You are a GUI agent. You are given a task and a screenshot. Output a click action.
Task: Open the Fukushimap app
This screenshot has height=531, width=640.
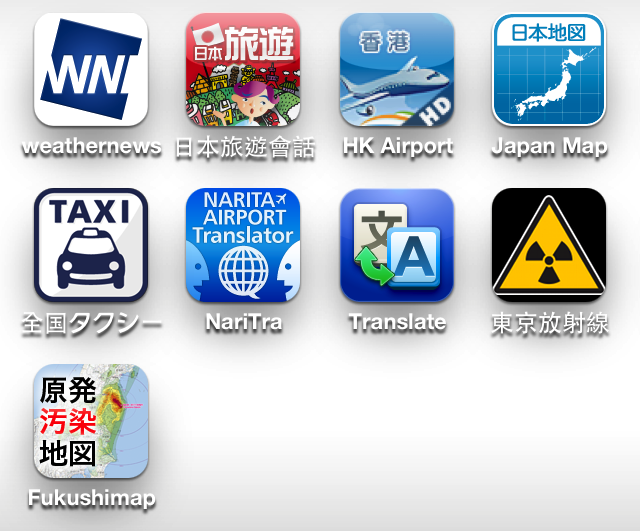click(x=91, y=421)
